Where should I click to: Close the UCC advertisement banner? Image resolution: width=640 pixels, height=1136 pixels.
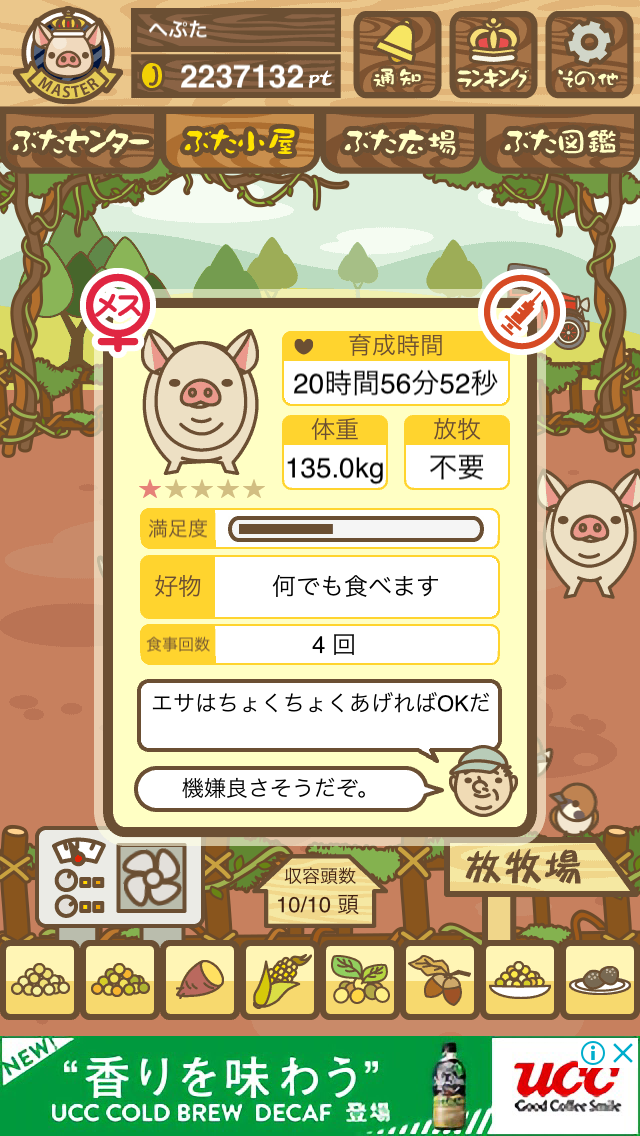click(x=623, y=1053)
